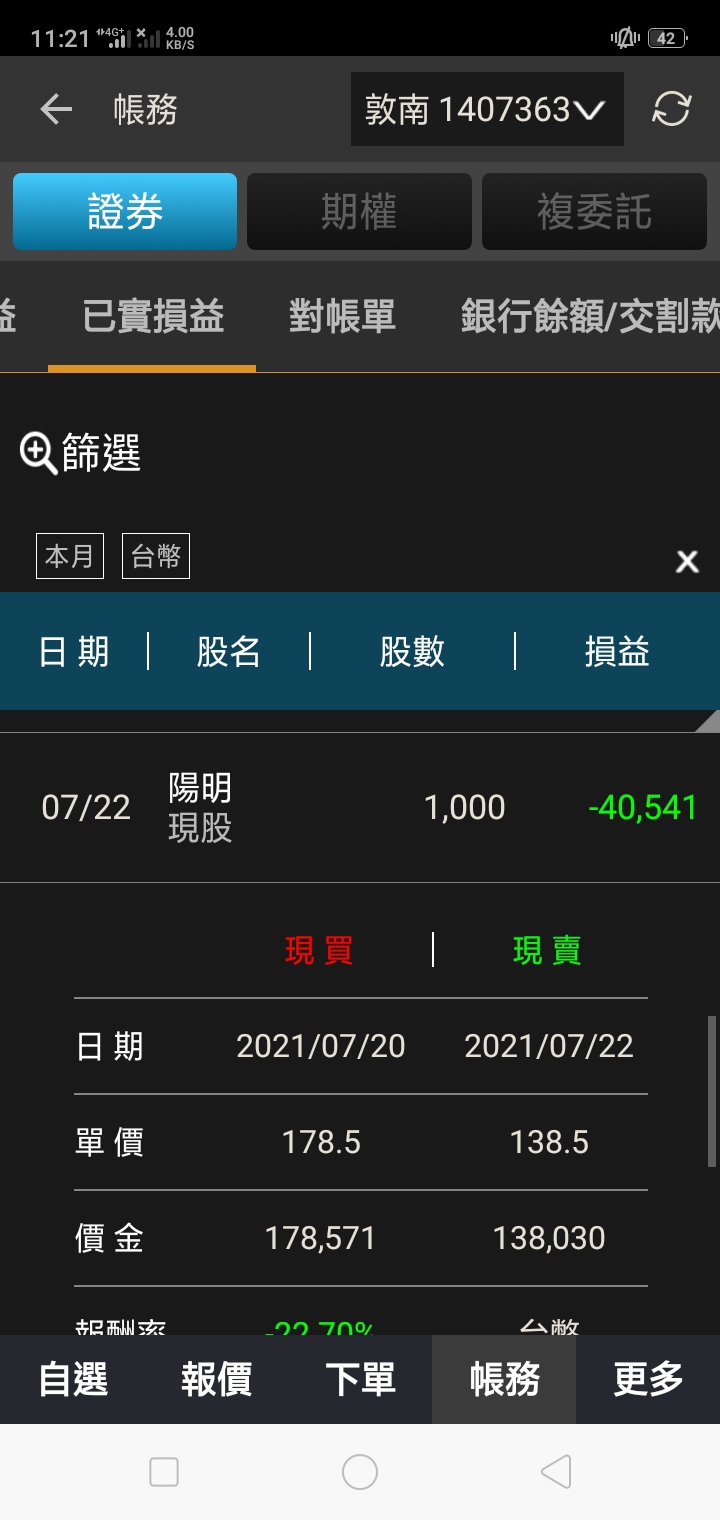The height and width of the screenshot is (1520, 720).
Task: Tap the 台幣 filter chip
Action: [156, 556]
